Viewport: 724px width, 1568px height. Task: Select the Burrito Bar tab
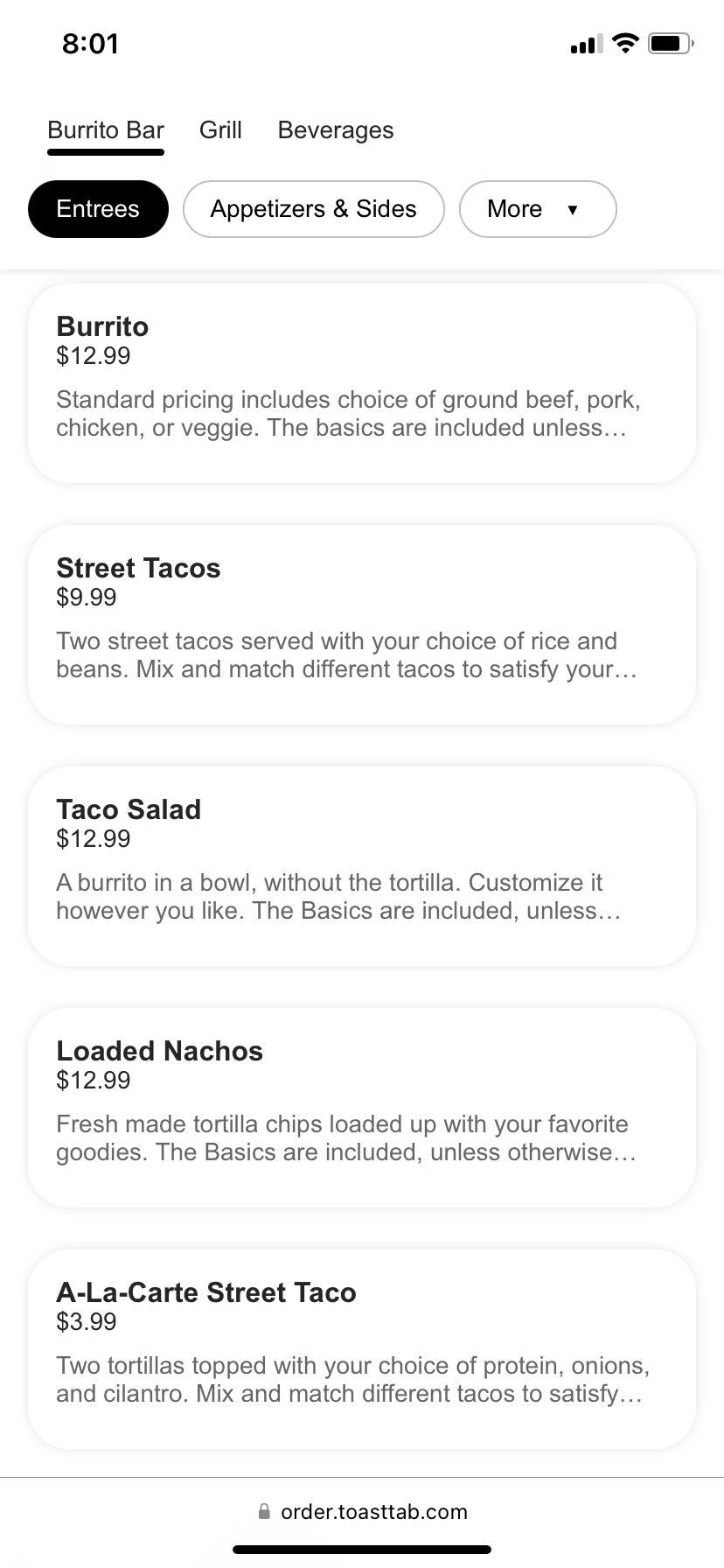106,130
